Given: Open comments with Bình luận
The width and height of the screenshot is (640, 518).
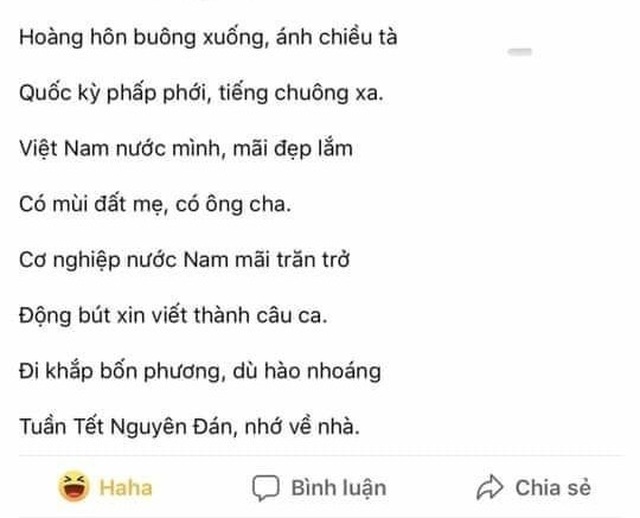Looking at the screenshot, I should (319, 487).
